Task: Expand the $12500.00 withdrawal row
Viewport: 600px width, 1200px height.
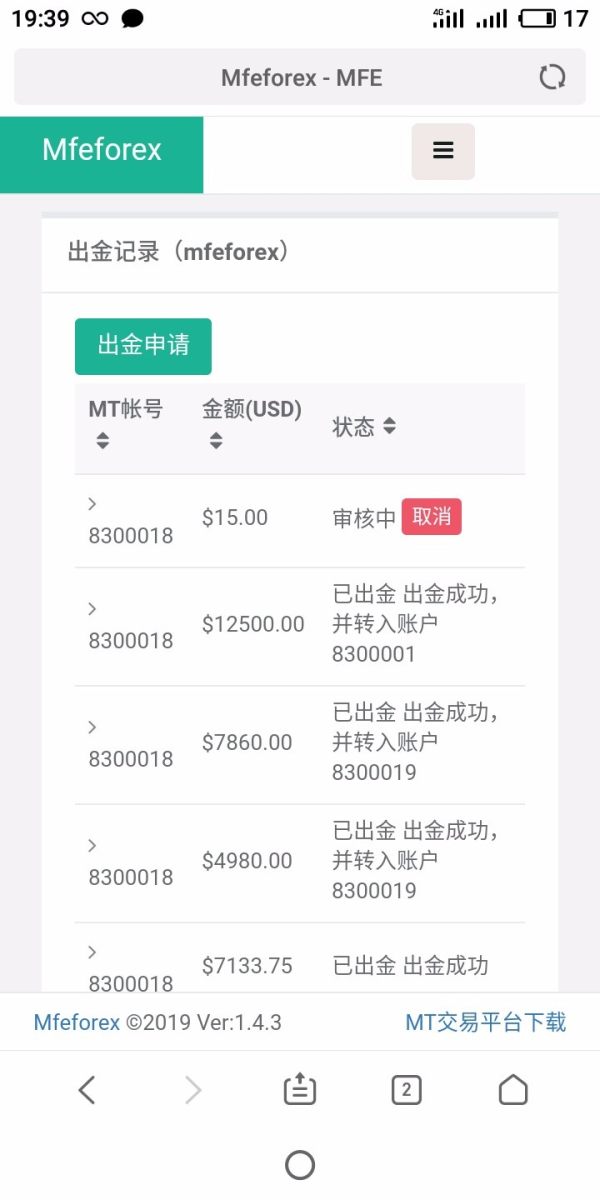Action: (92, 609)
